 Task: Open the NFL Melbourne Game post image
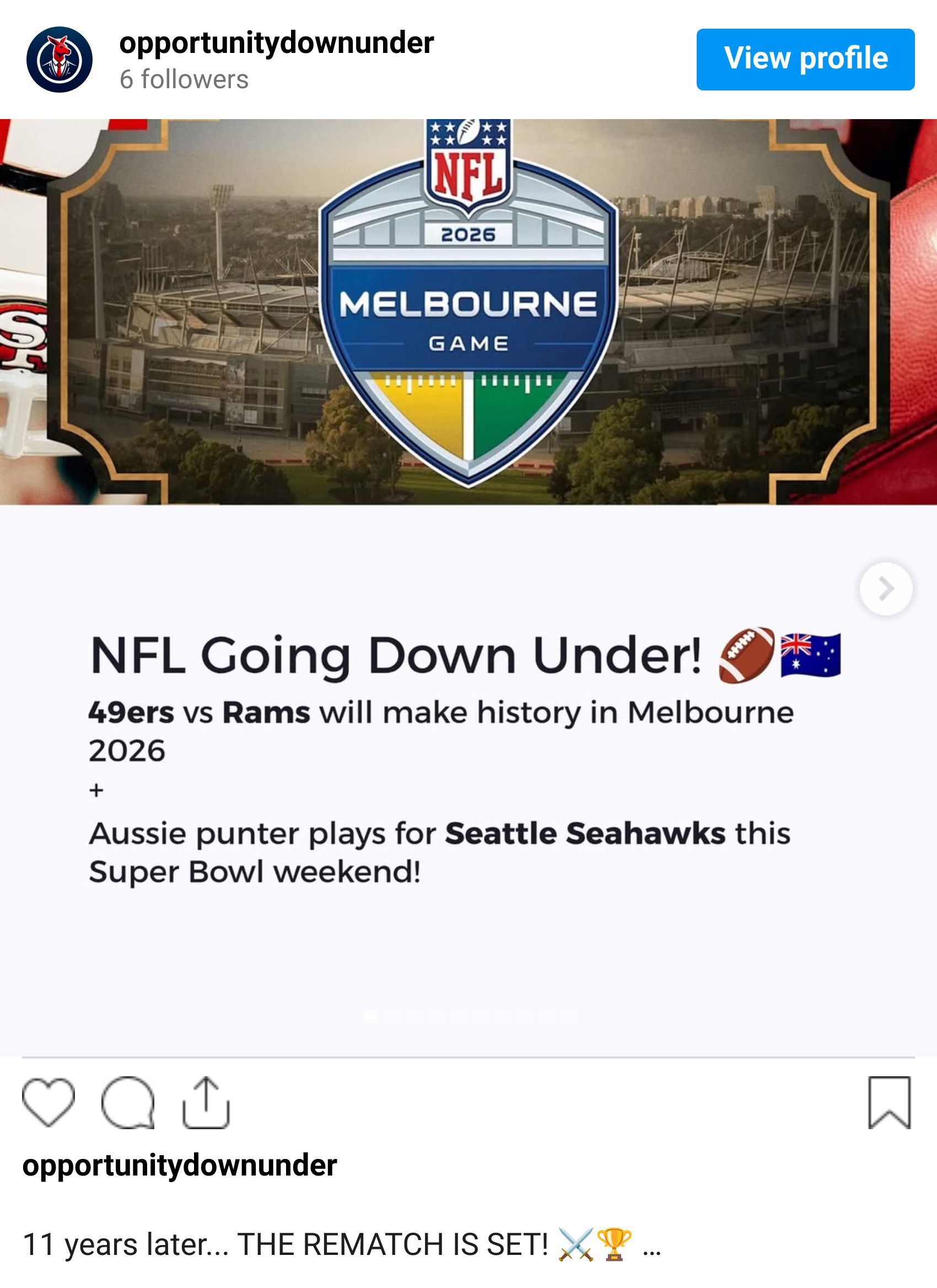468,311
